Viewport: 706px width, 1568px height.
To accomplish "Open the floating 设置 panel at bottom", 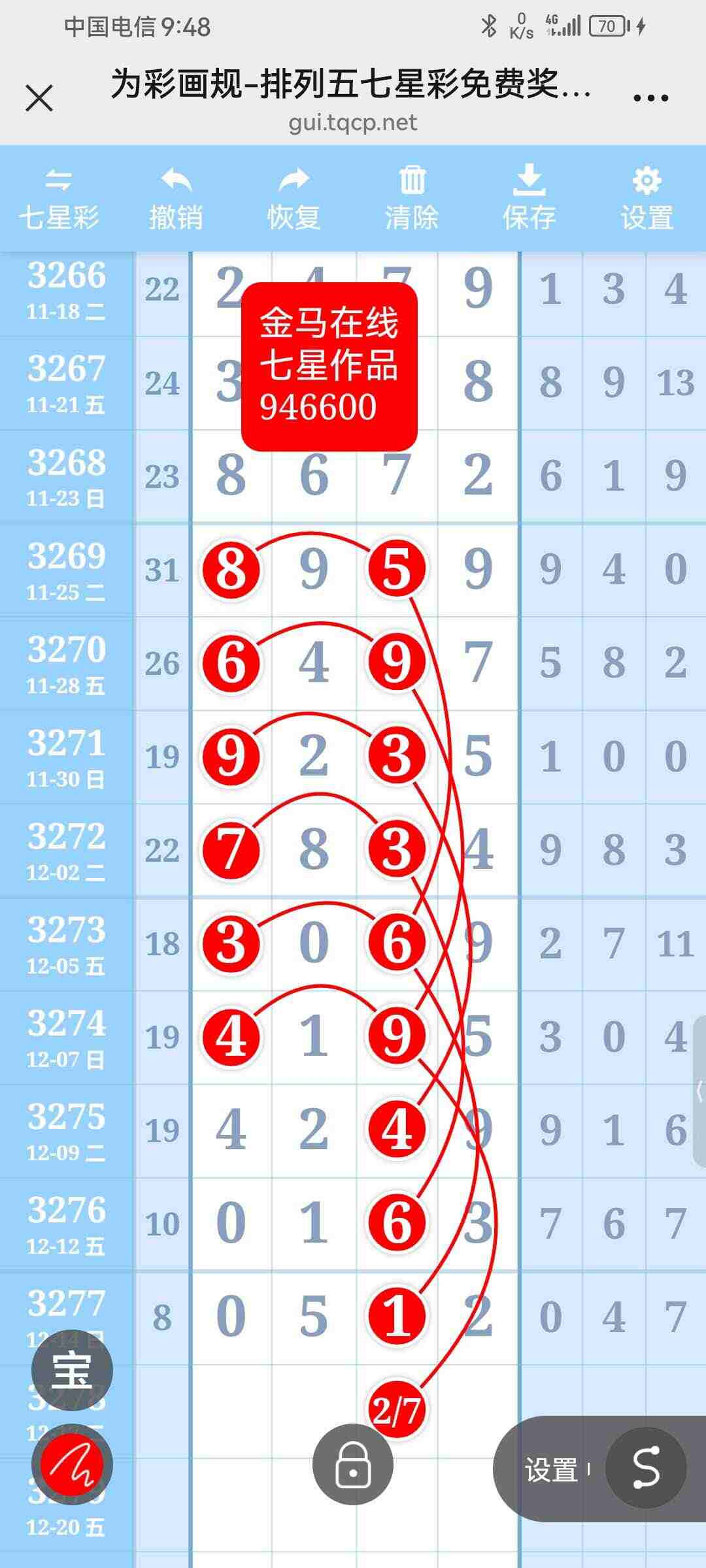I will point(551,1470).
